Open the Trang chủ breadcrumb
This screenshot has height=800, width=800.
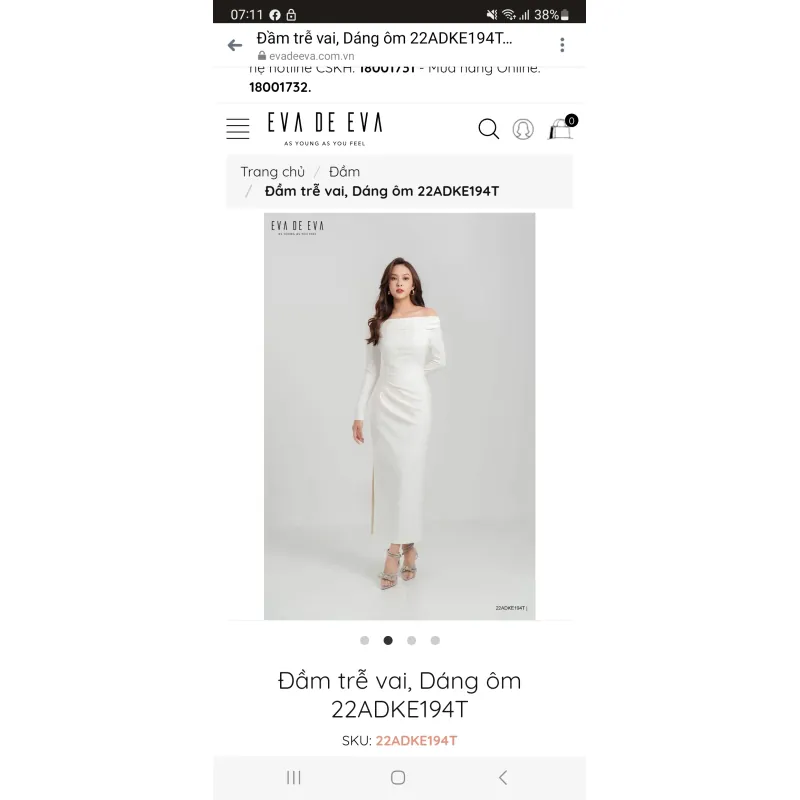(272, 172)
